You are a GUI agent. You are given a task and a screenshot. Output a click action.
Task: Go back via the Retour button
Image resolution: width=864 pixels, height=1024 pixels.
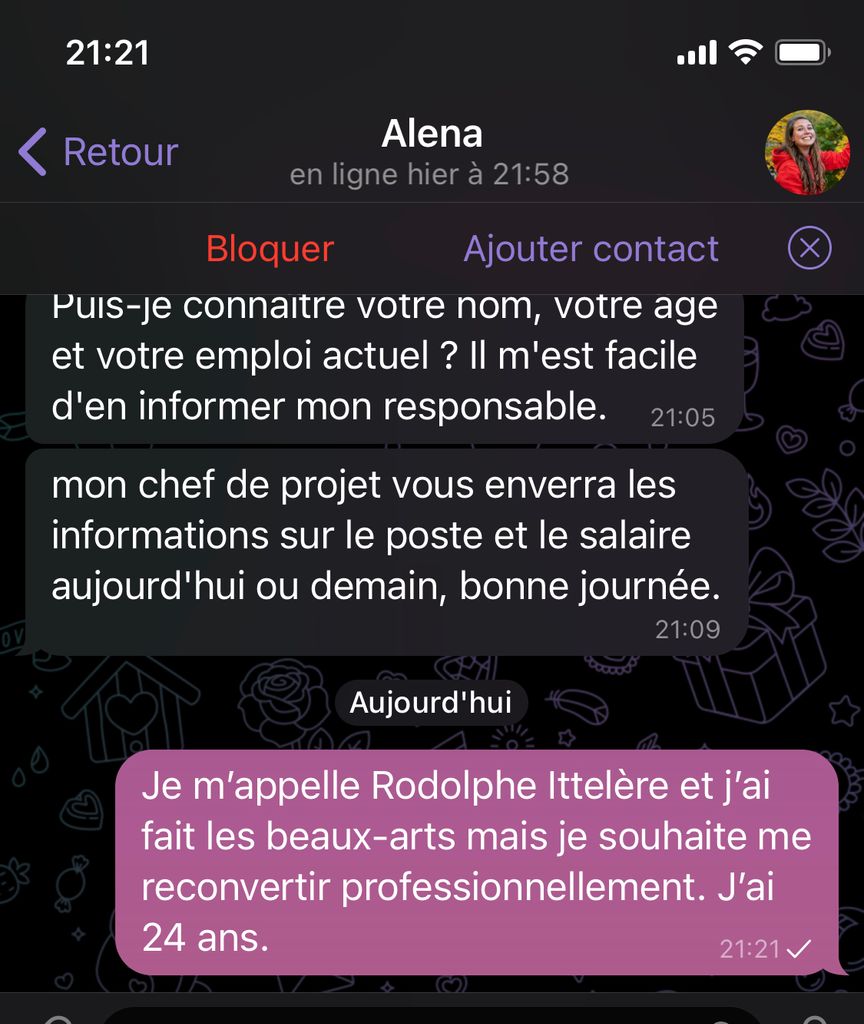pyautogui.click(x=98, y=152)
